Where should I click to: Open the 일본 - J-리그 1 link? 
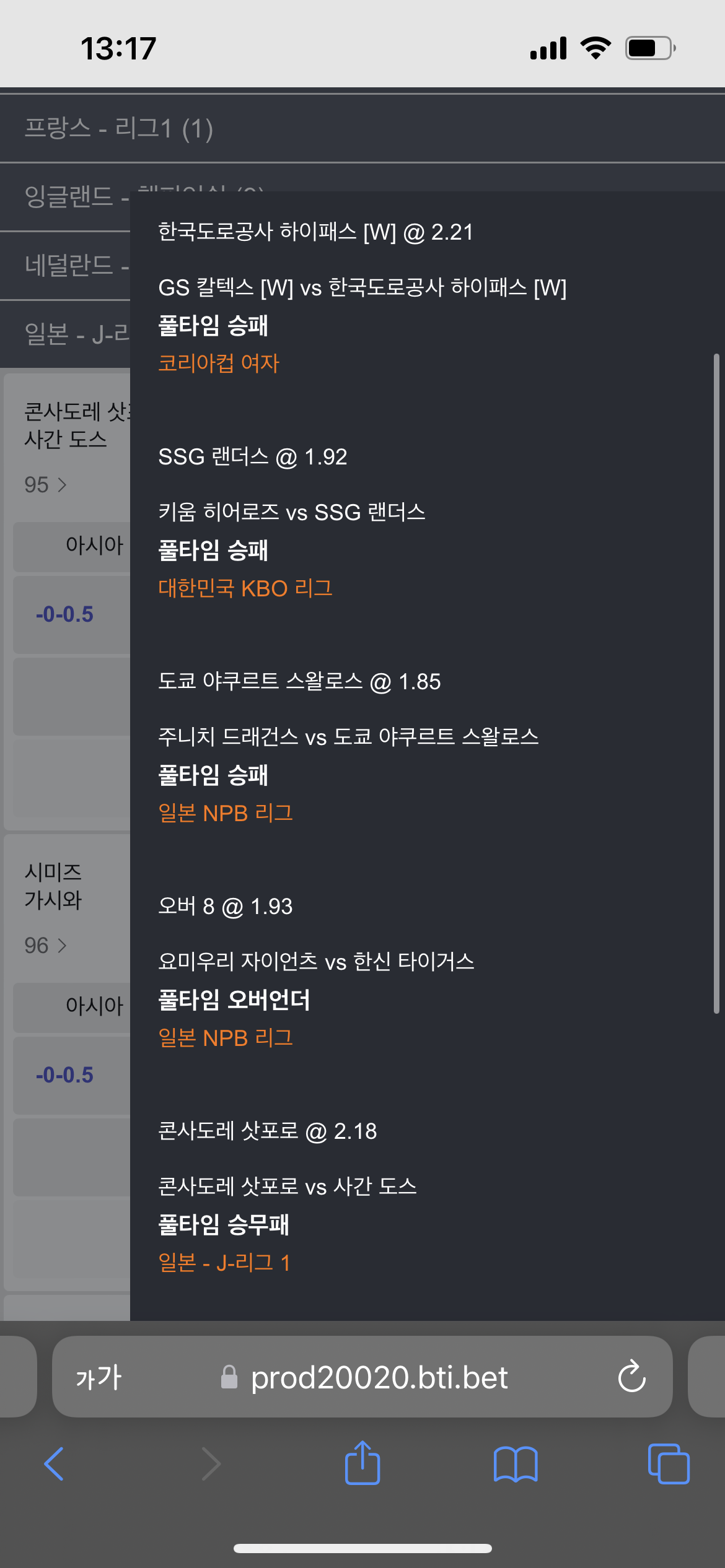click(224, 1262)
